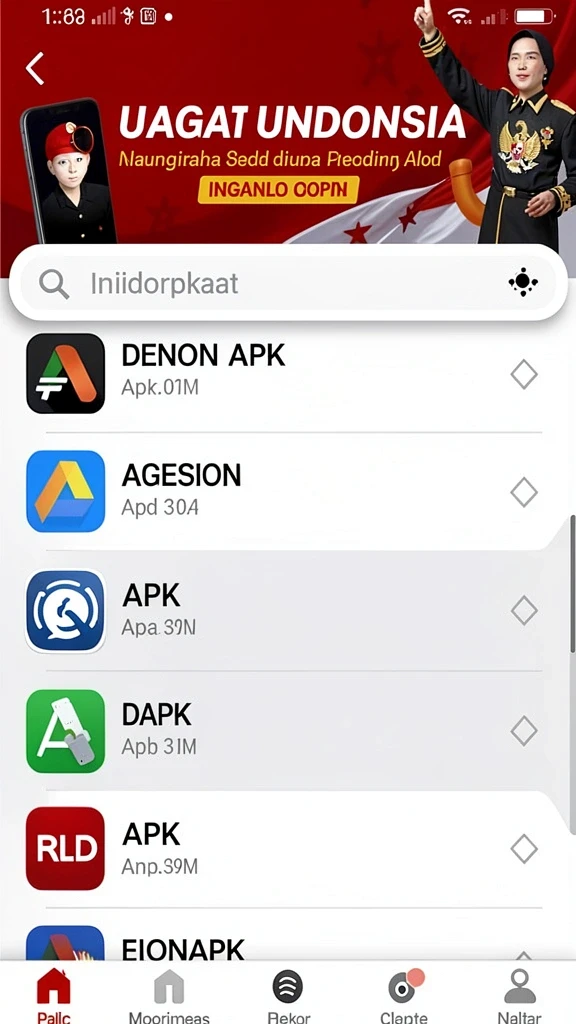
Task: Open the DENON APK entry
Action: [x=287, y=374]
